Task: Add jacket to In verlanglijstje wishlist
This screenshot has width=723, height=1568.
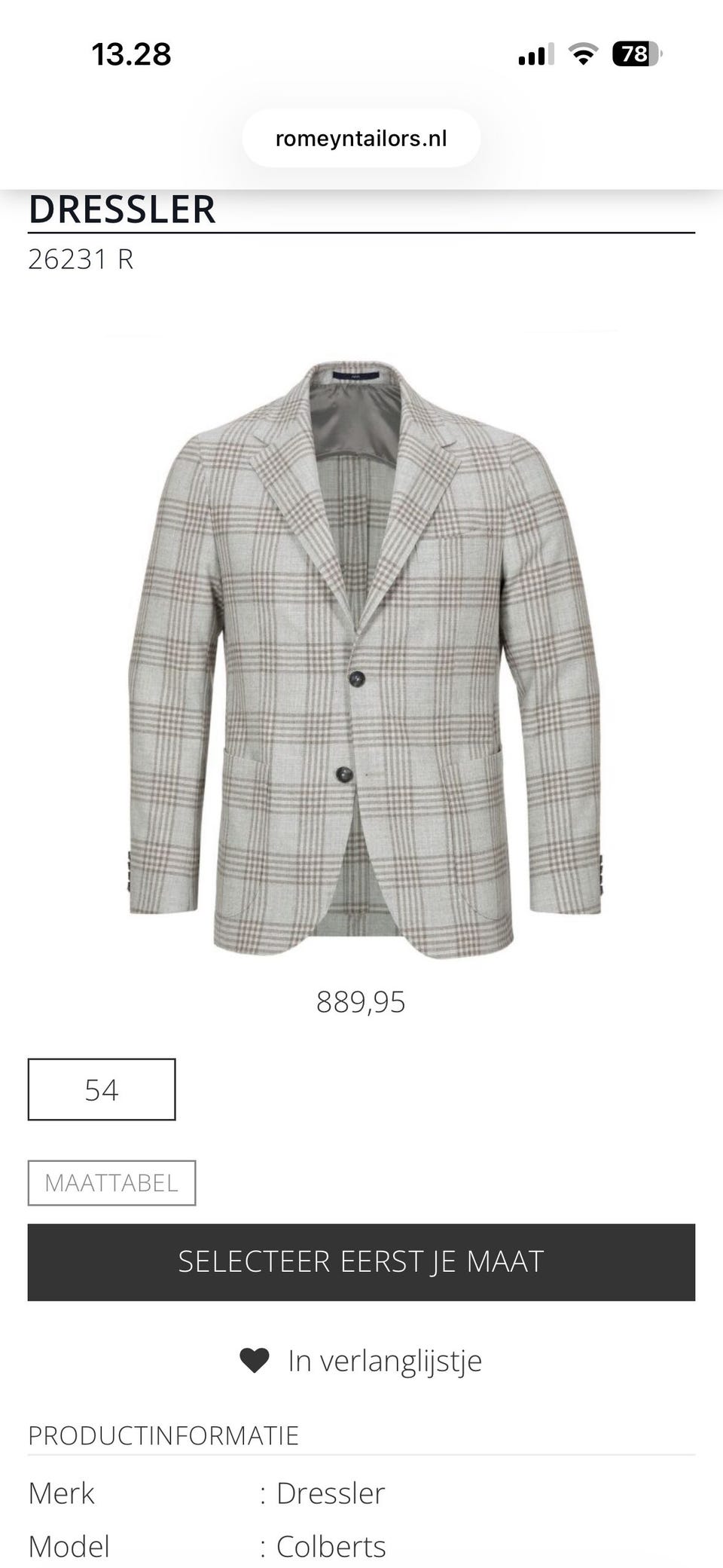Action: tap(361, 1361)
